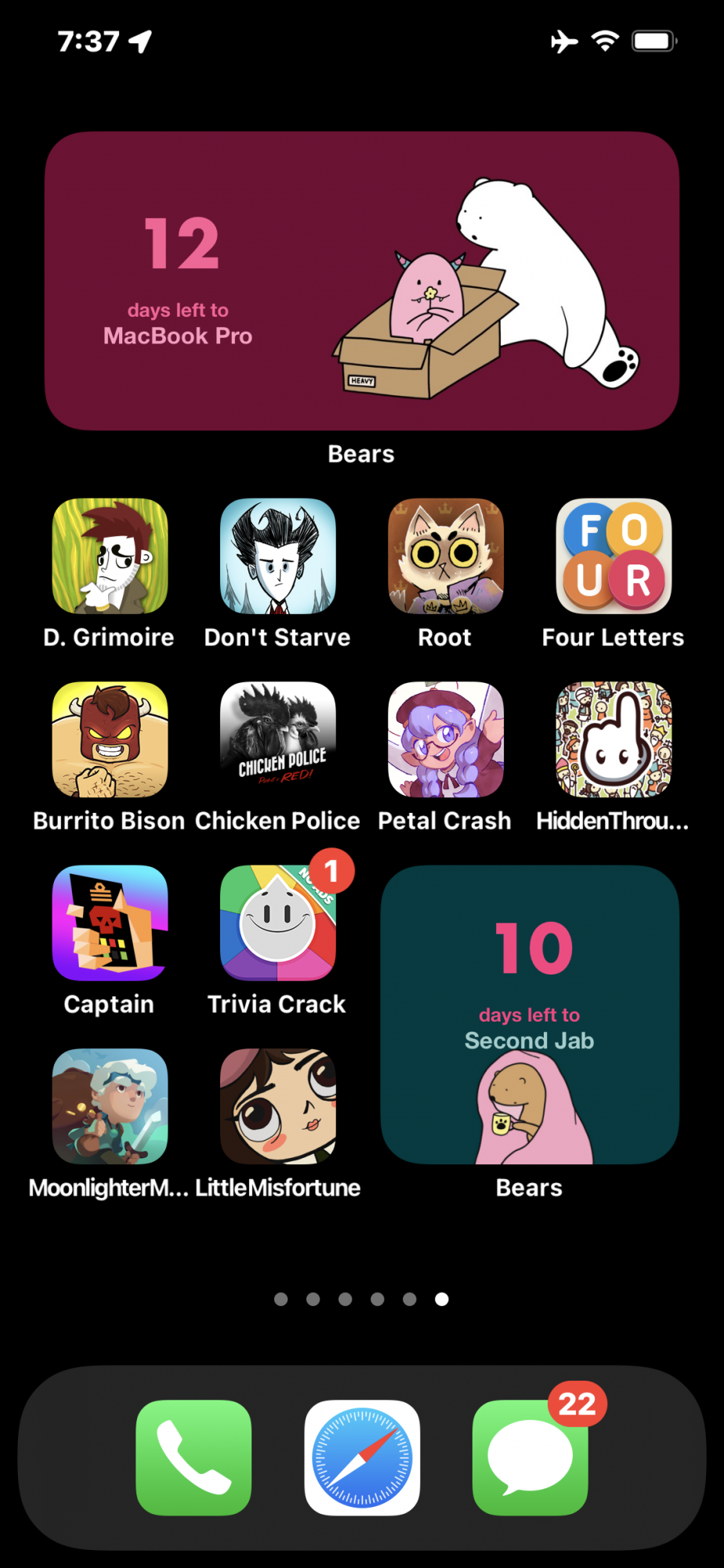
Task: Launch the D. Grimoire game
Action: coord(110,556)
